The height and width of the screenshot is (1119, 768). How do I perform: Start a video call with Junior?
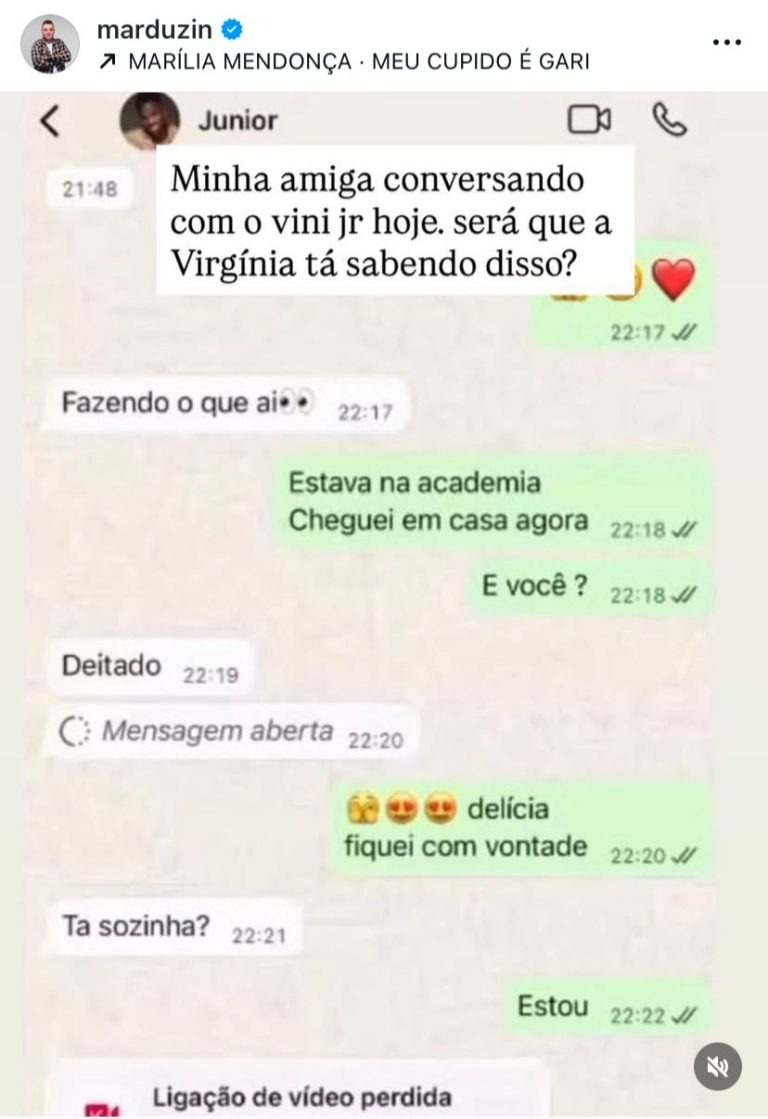point(589,119)
